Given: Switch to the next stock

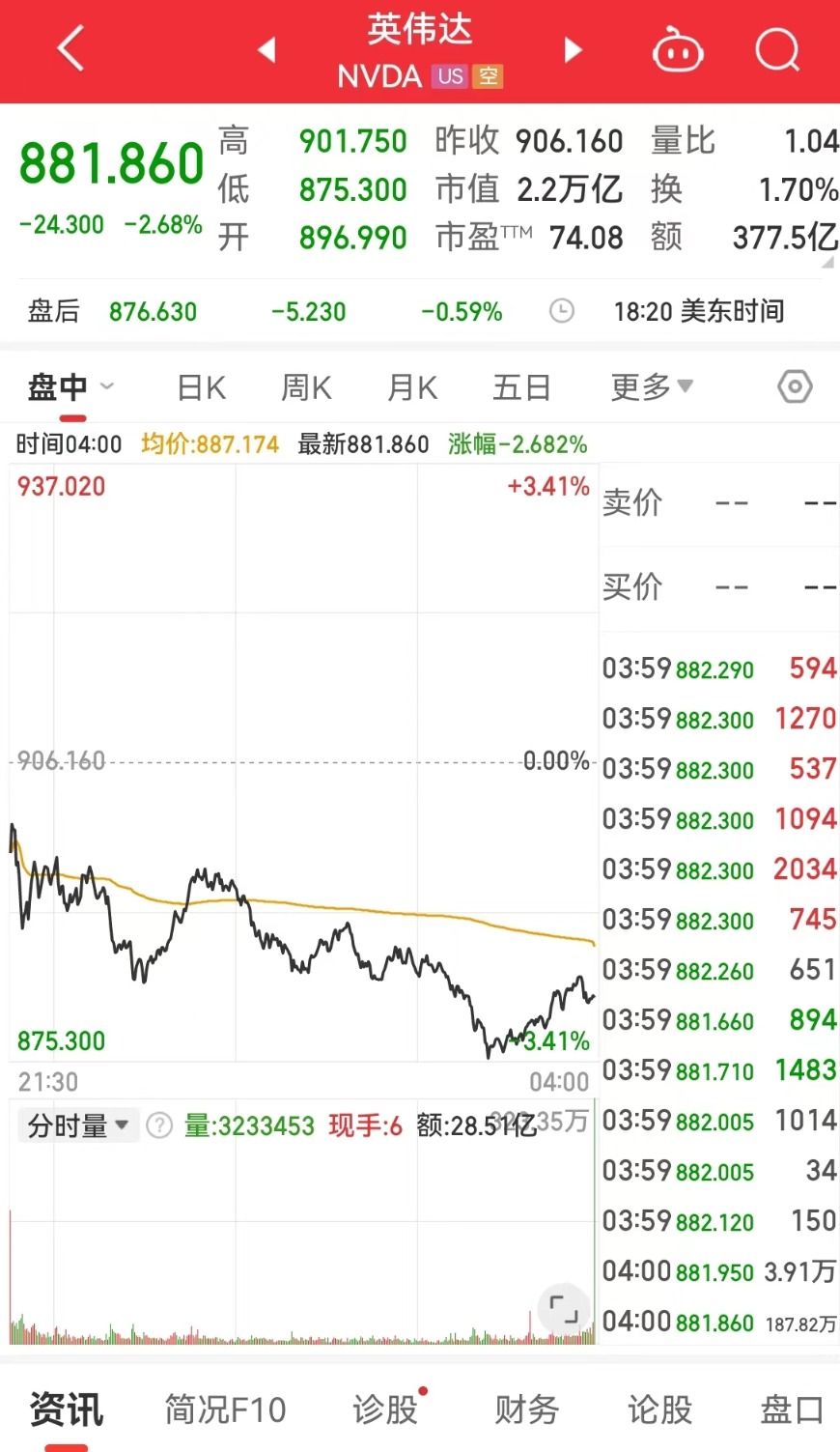Looking at the screenshot, I should coord(573,50).
